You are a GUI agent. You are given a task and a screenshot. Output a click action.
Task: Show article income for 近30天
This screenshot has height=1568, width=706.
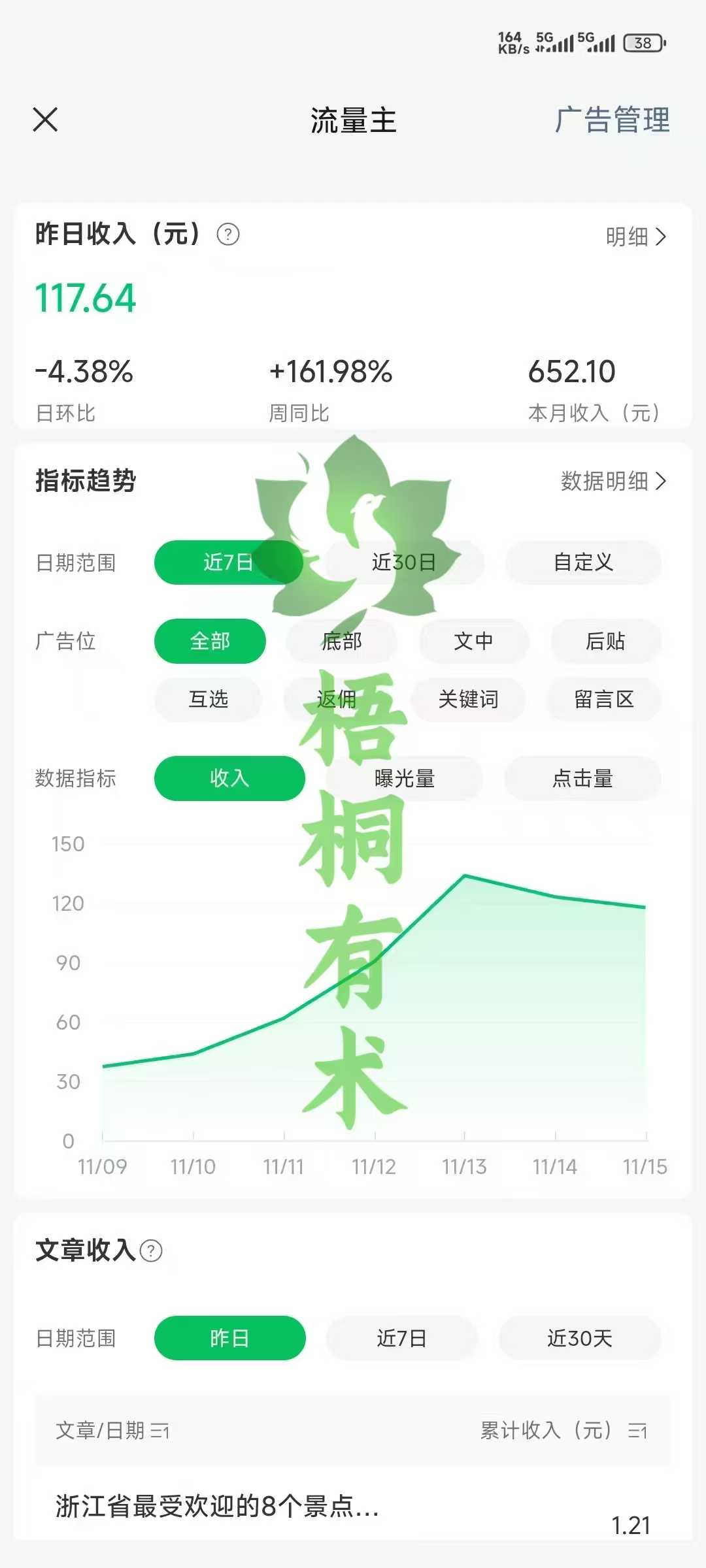(580, 1338)
